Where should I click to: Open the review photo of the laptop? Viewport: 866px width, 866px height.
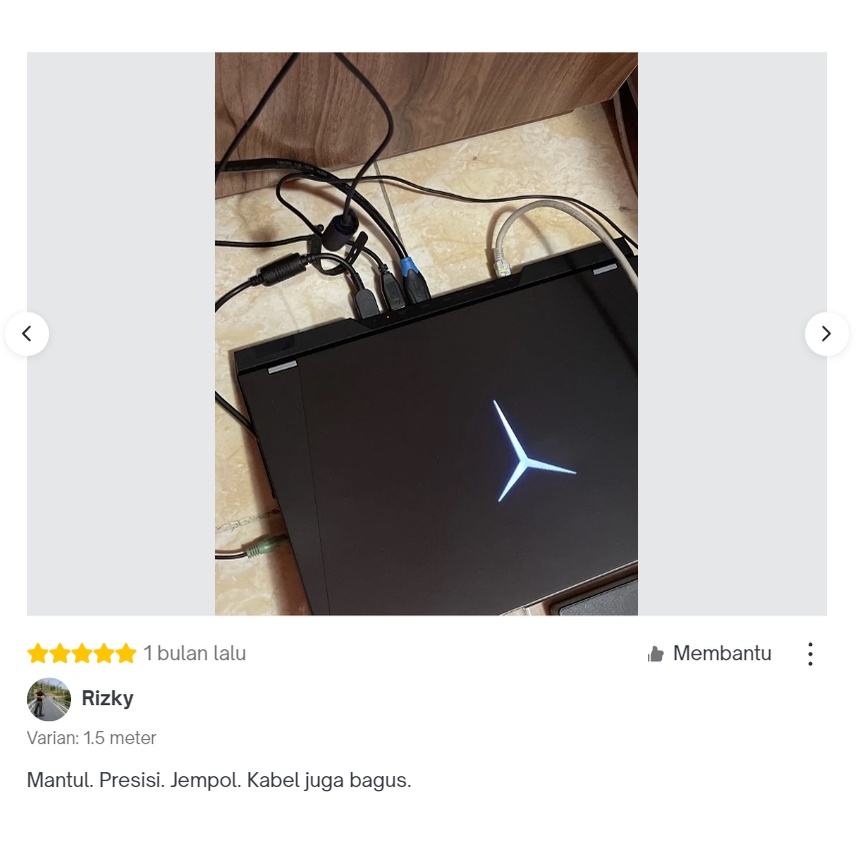point(426,334)
